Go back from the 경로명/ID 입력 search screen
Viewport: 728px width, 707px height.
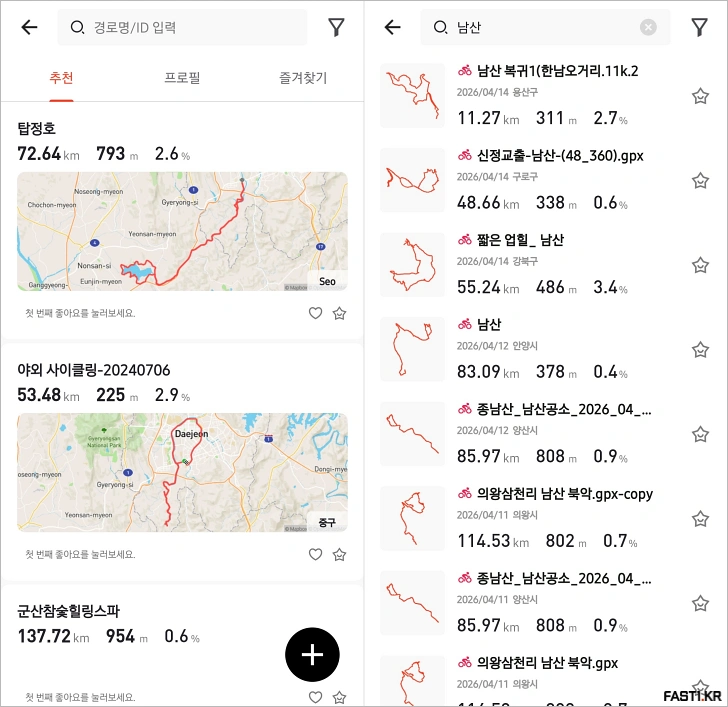coord(29,28)
